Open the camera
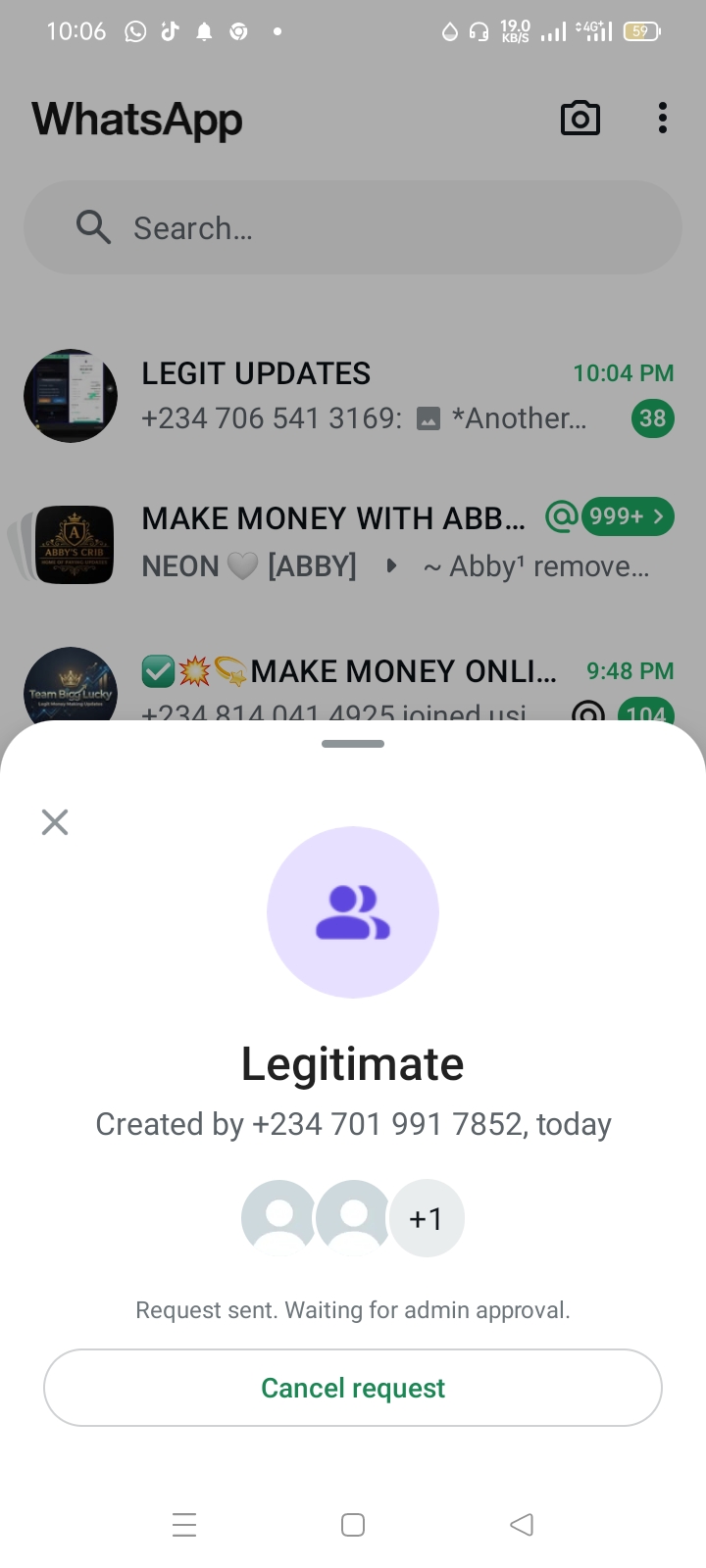 click(x=580, y=119)
